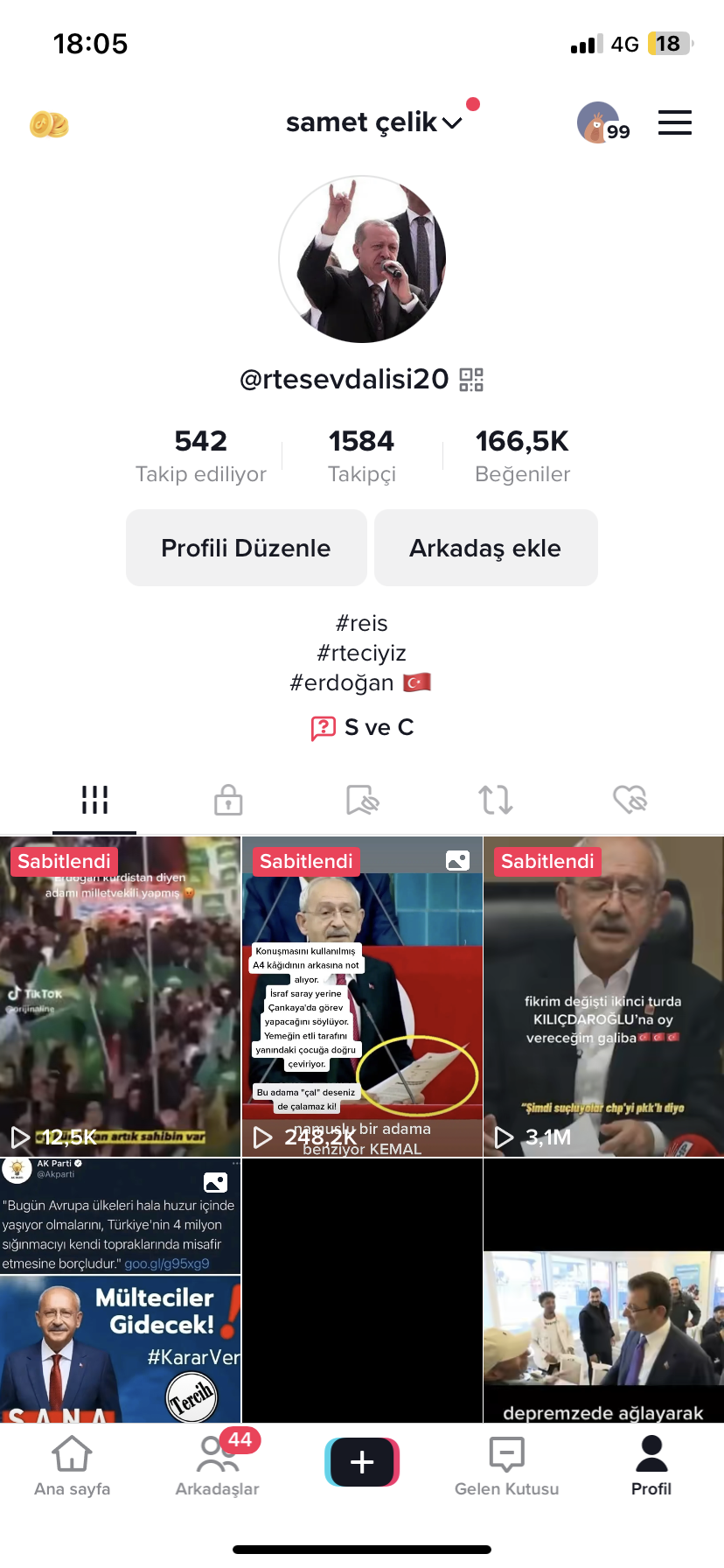The image size is (724, 1568).
Task: Open pinned video with 12,5K views
Action: coord(120,997)
